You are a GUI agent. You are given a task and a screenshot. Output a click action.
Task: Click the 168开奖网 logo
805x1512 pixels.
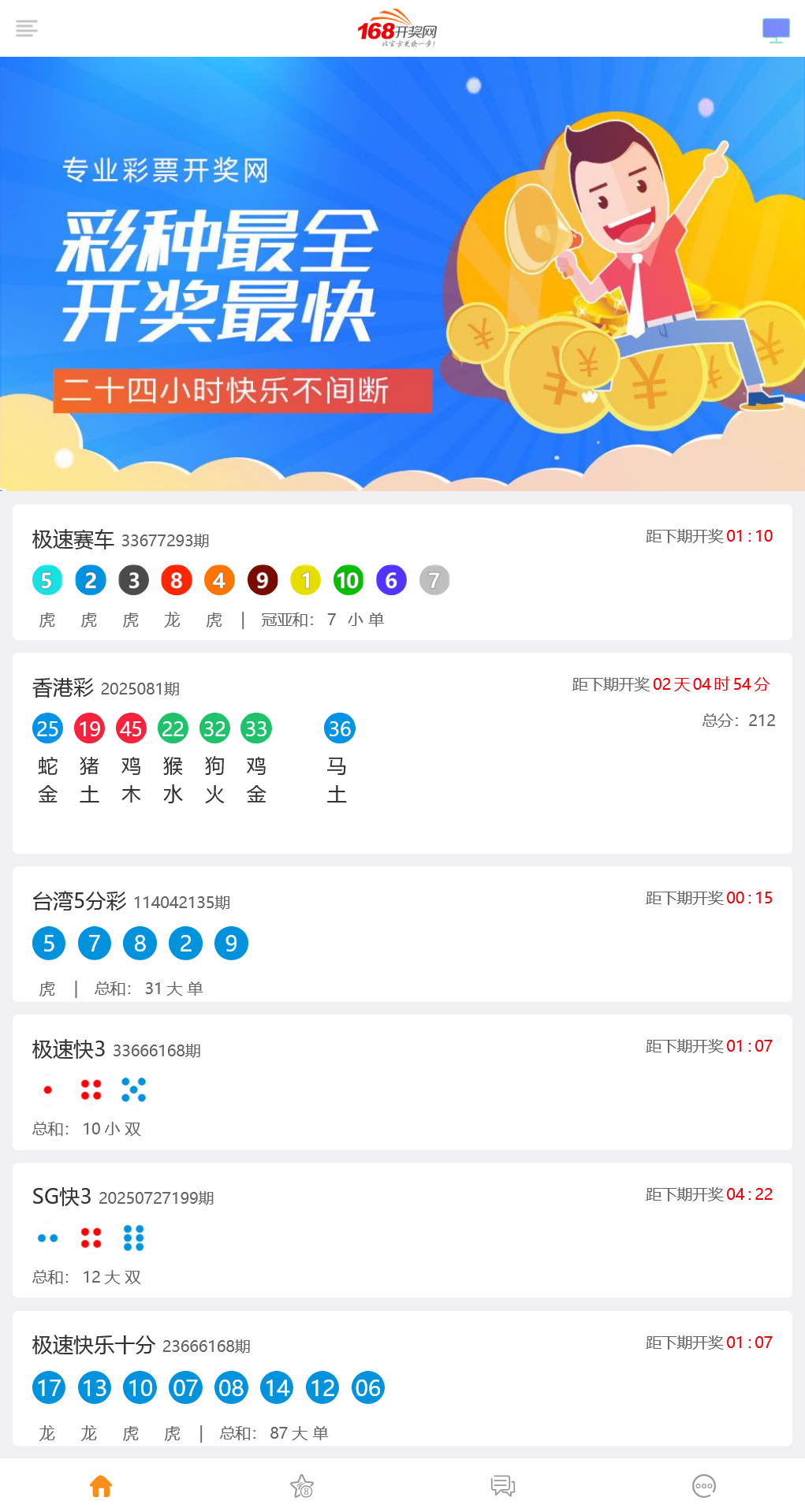coord(402,28)
